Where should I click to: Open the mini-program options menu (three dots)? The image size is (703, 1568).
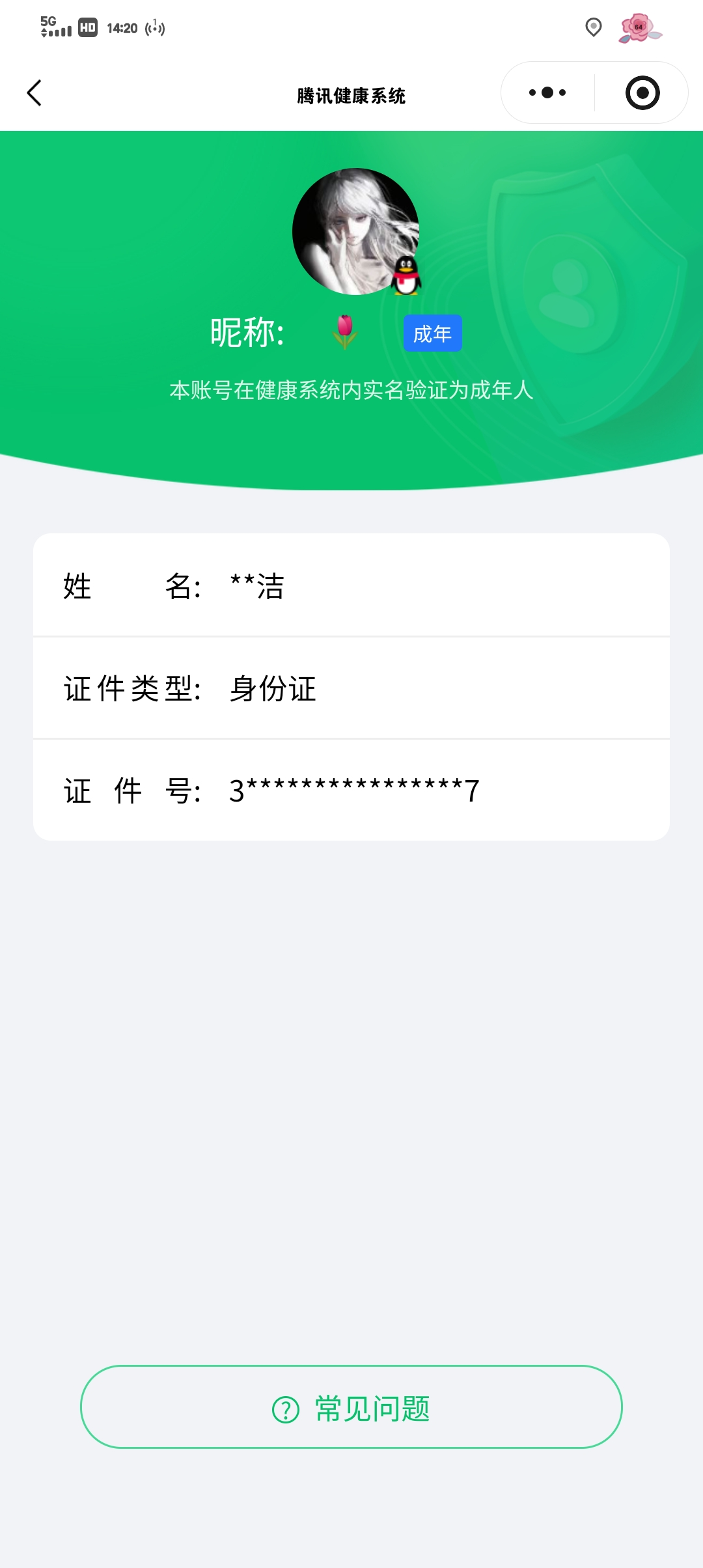(x=547, y=92)
